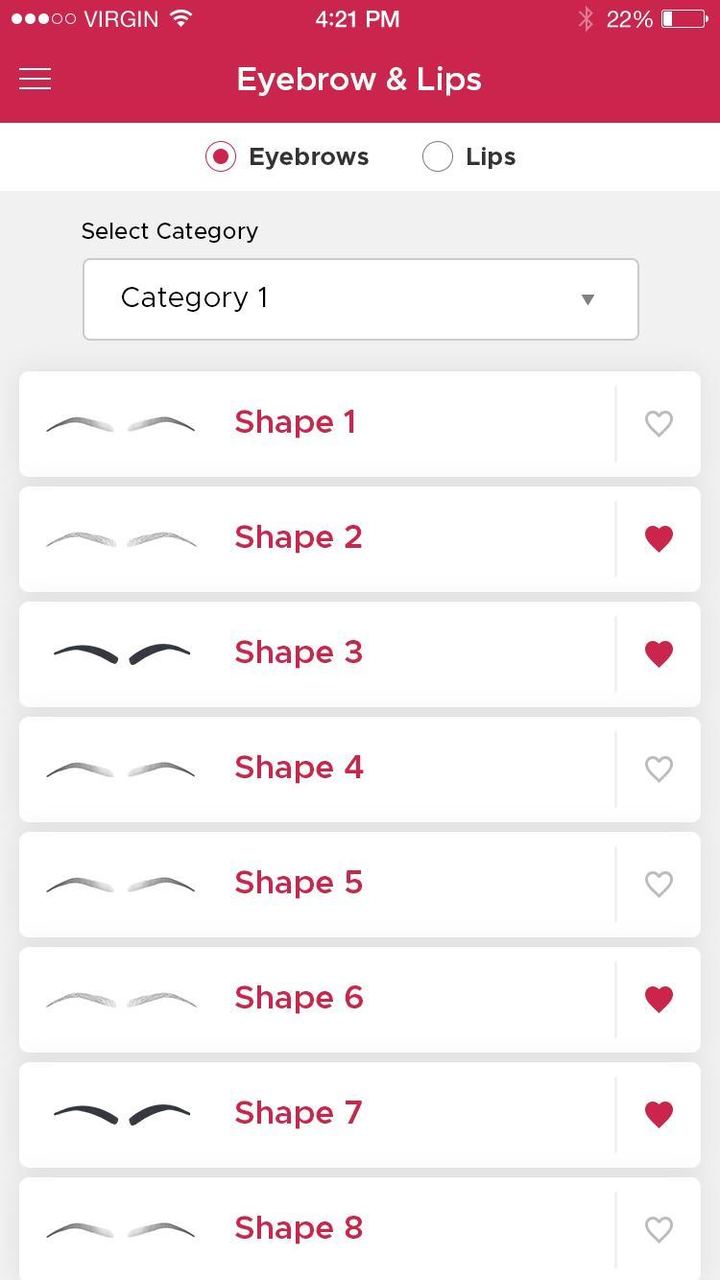Screen dimensions: 720x1280
Task: Unfavorite Shape 6 with its heart icon
Action: pyautogui.click(x=659, y=998)
